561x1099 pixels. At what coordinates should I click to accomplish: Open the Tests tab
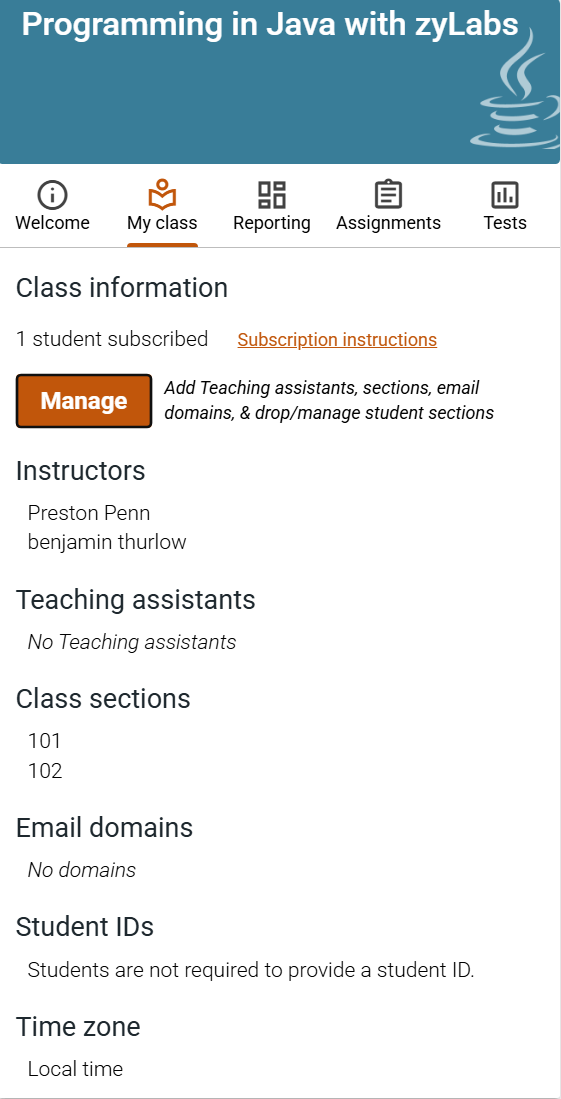[x=505, y=206]
